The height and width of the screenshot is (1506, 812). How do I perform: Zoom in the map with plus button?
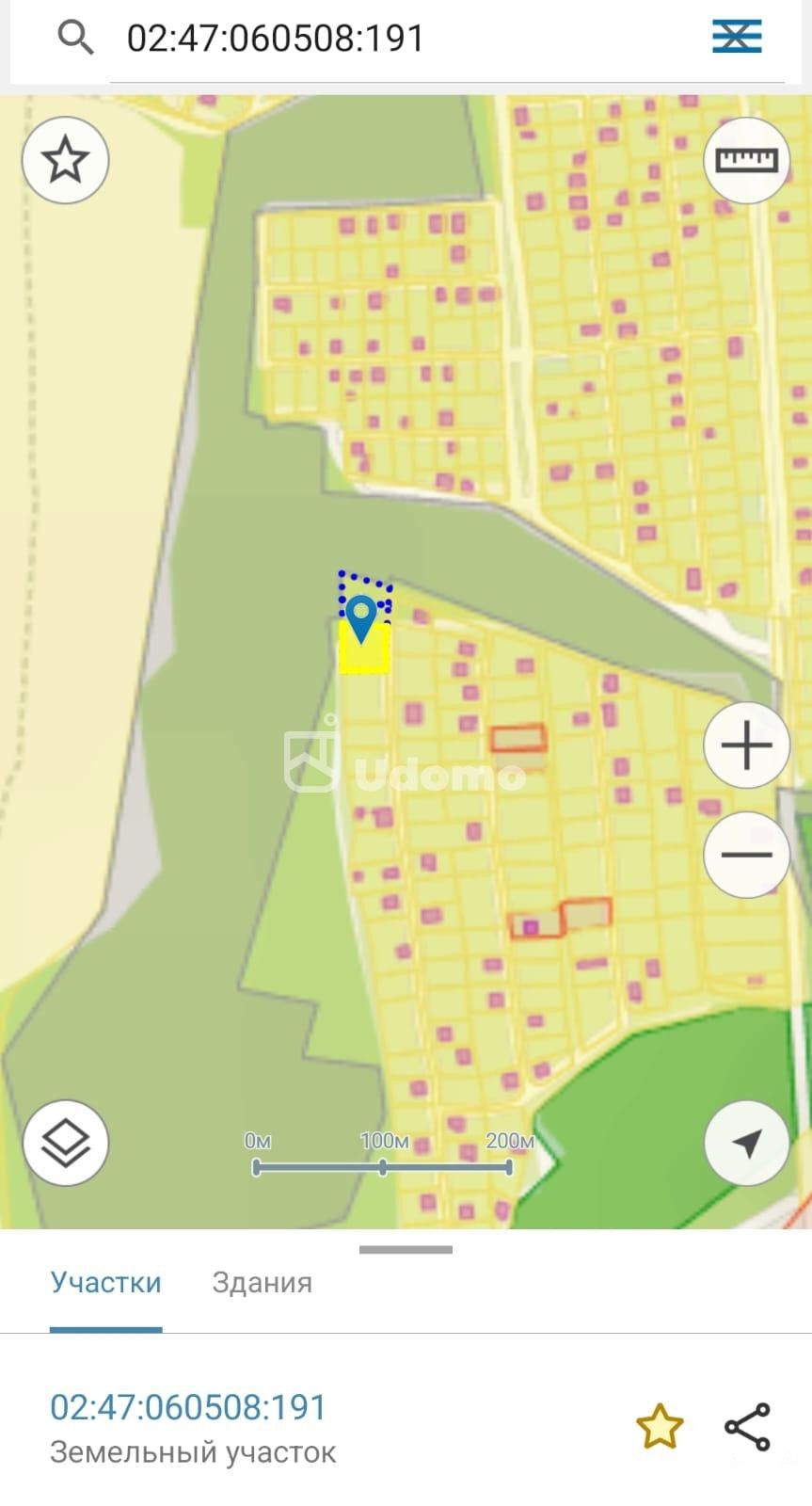tap(746, 745)
